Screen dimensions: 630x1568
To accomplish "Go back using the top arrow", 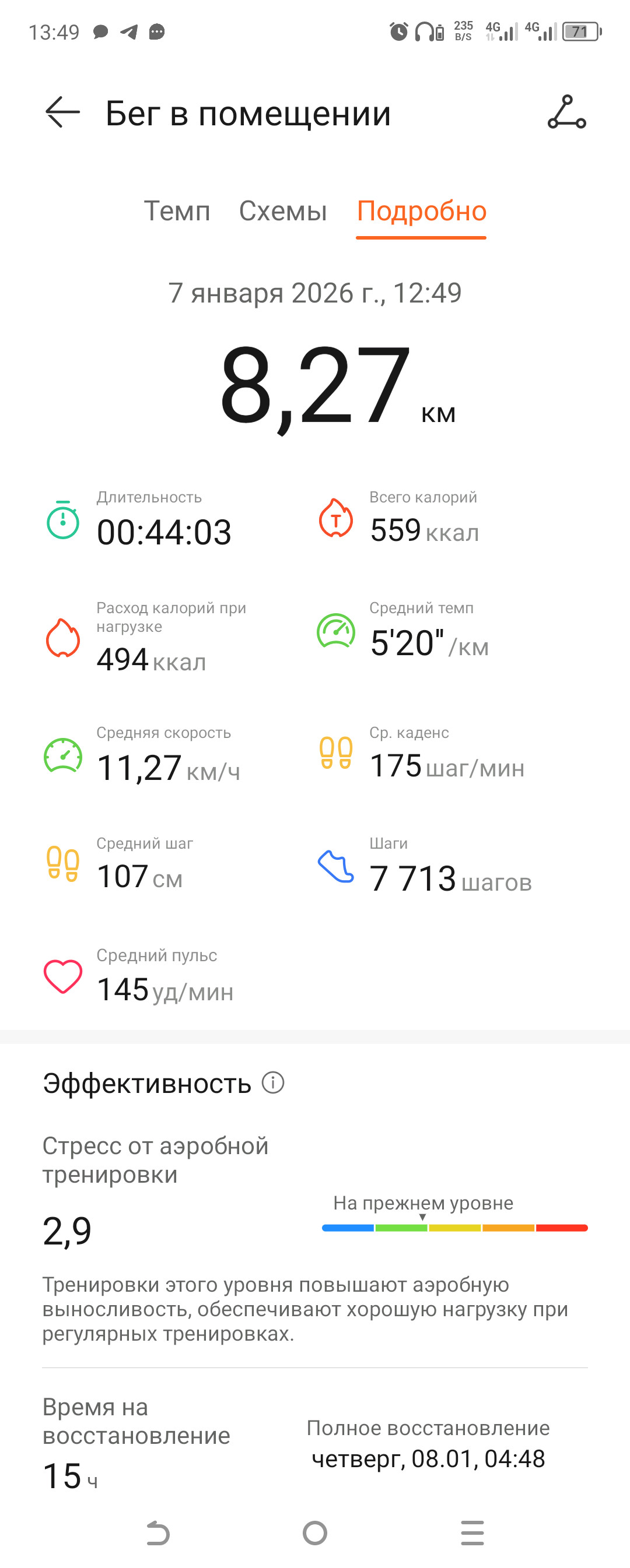I will [x=63, y=112].
